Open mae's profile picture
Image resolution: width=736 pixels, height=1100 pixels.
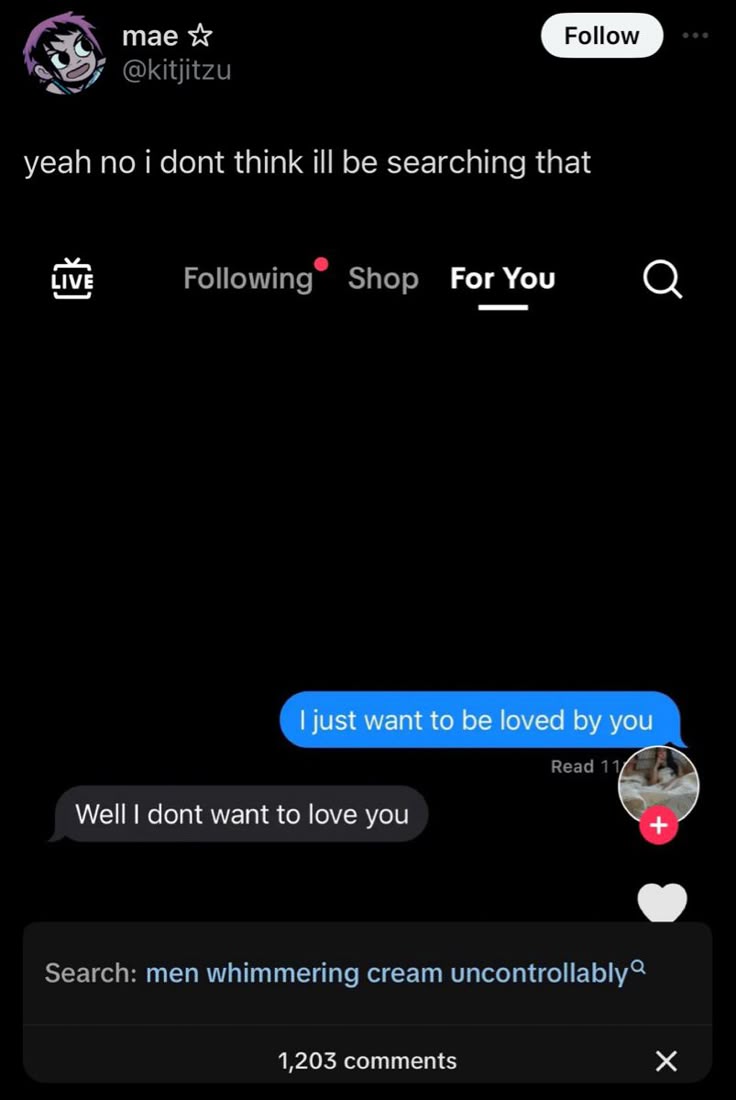(63, 53)
